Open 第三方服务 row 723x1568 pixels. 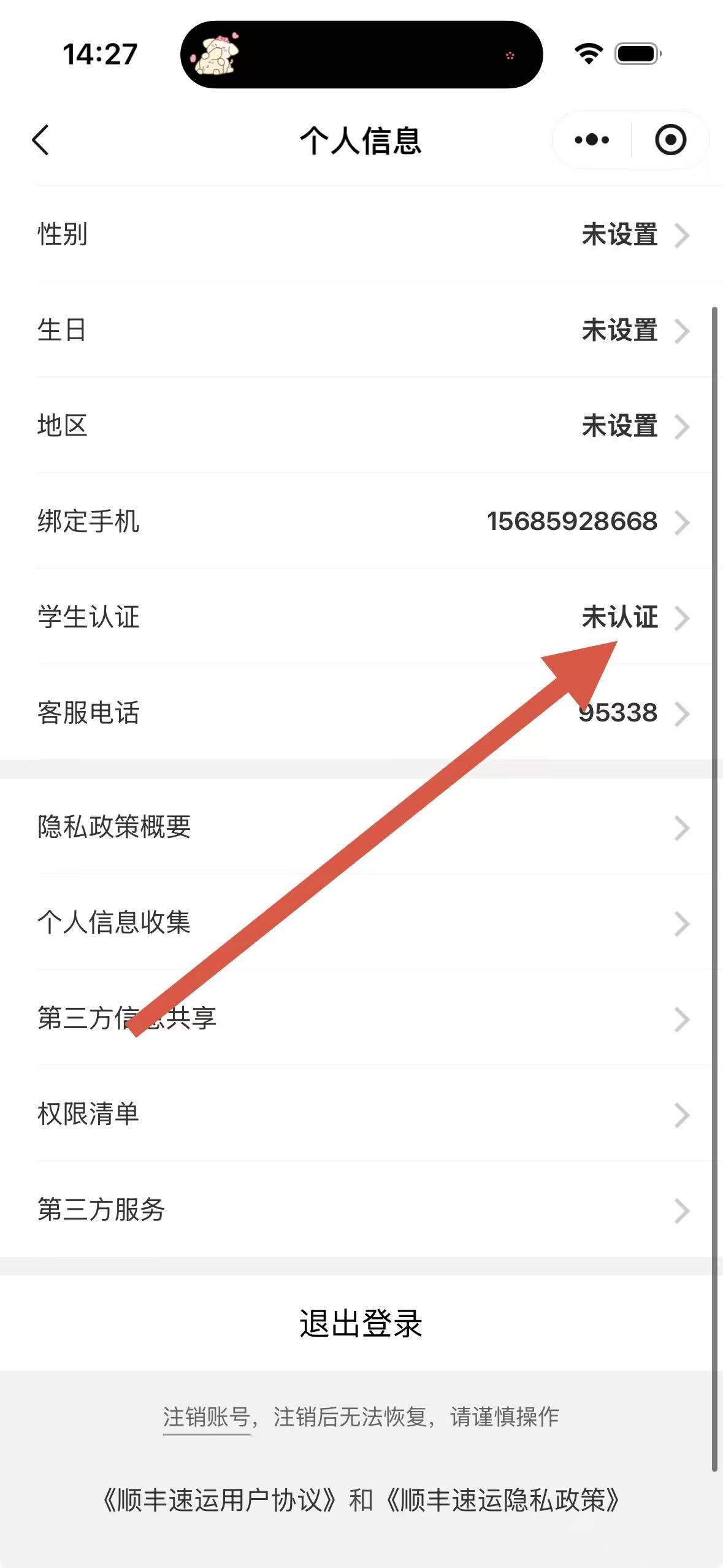point(362,1210)
